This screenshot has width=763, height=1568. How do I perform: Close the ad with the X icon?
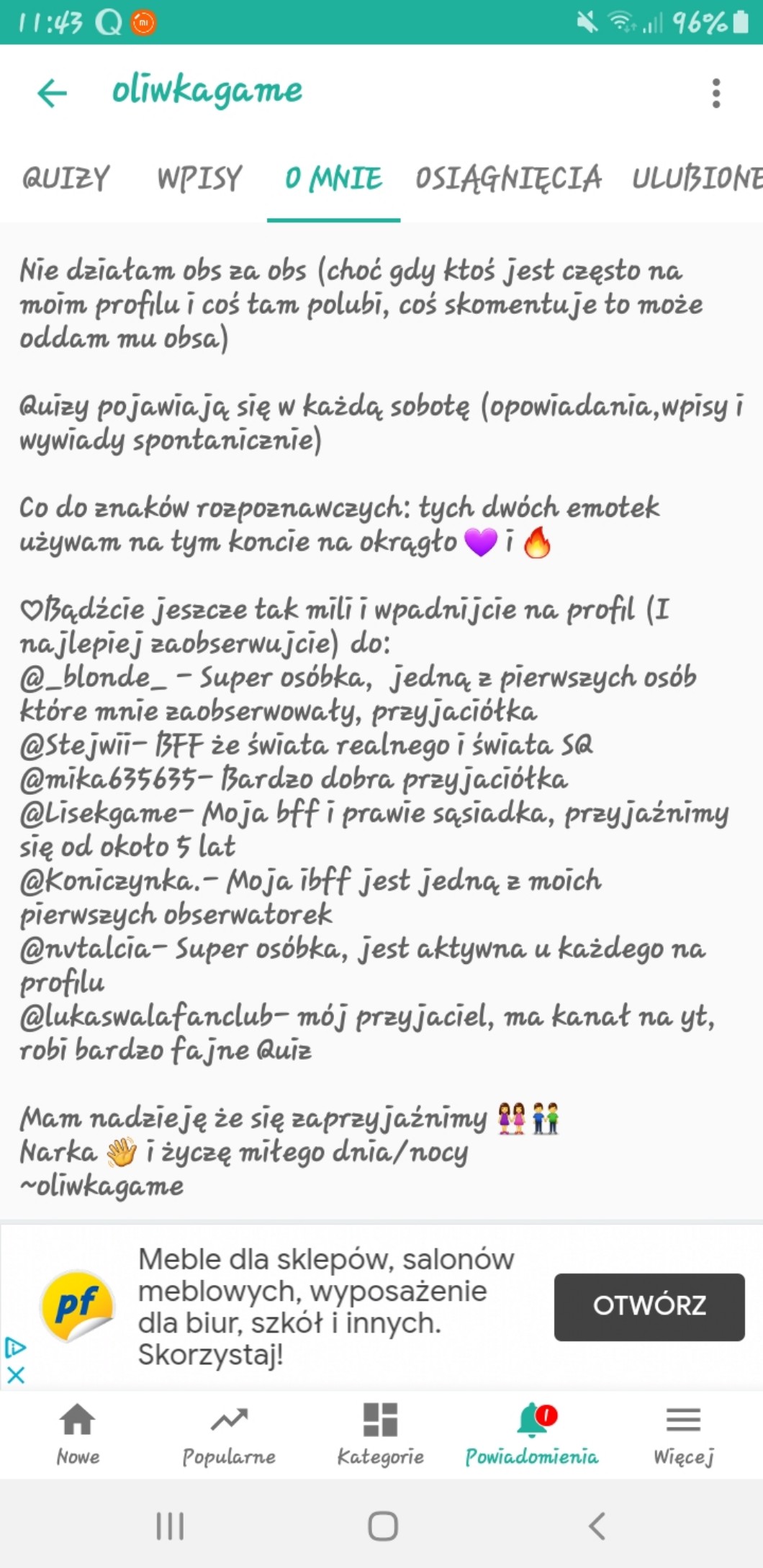click(x=15, y=1376)
